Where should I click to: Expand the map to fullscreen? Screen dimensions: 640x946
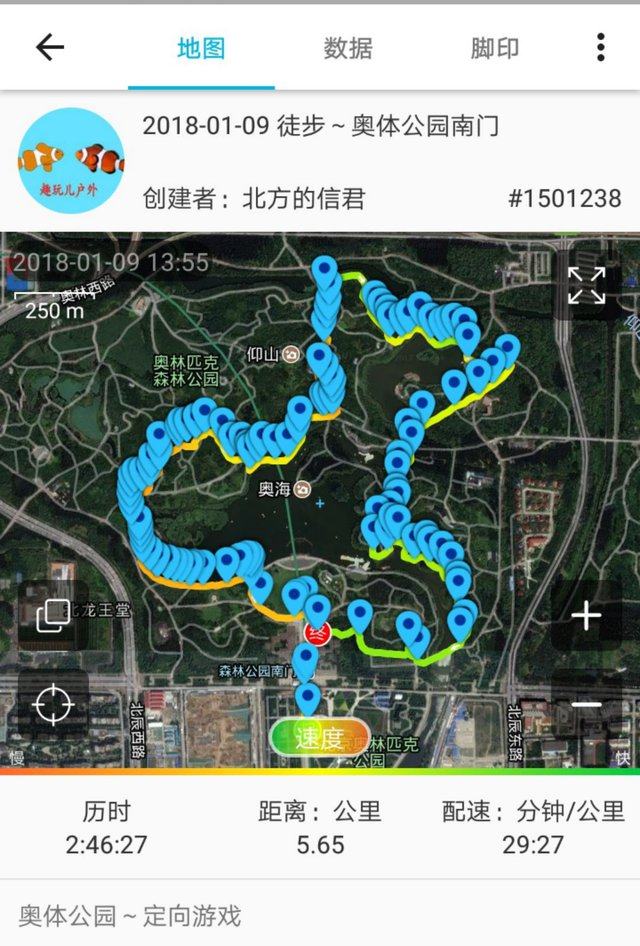[586, 285]
